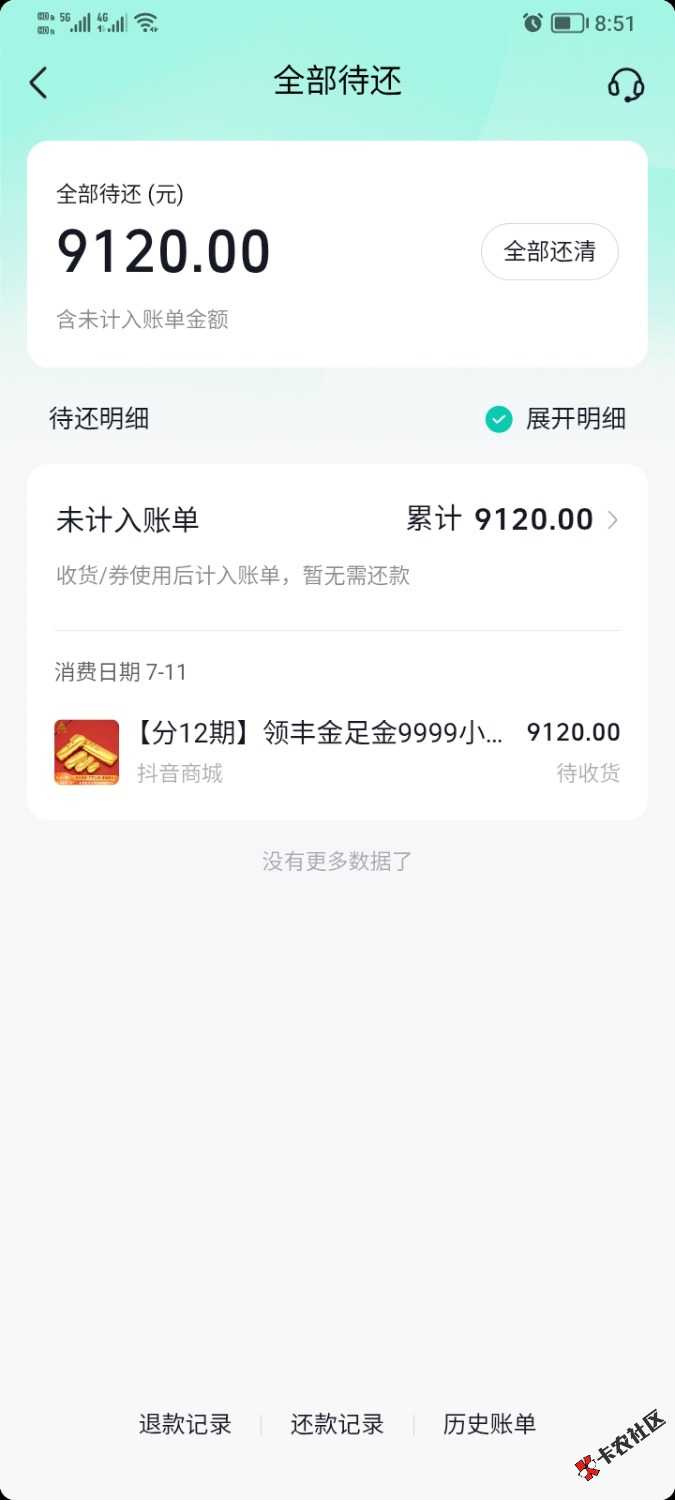Open 历史账单

[x=489, y=1424]
